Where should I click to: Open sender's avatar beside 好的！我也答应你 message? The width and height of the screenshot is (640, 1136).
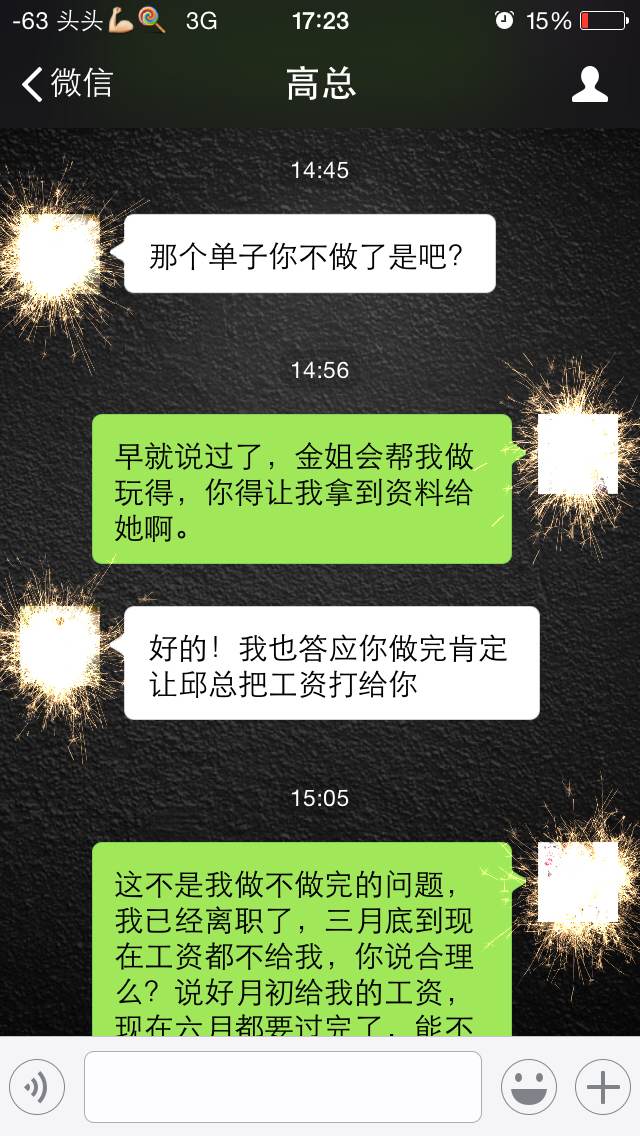(58, 647)
